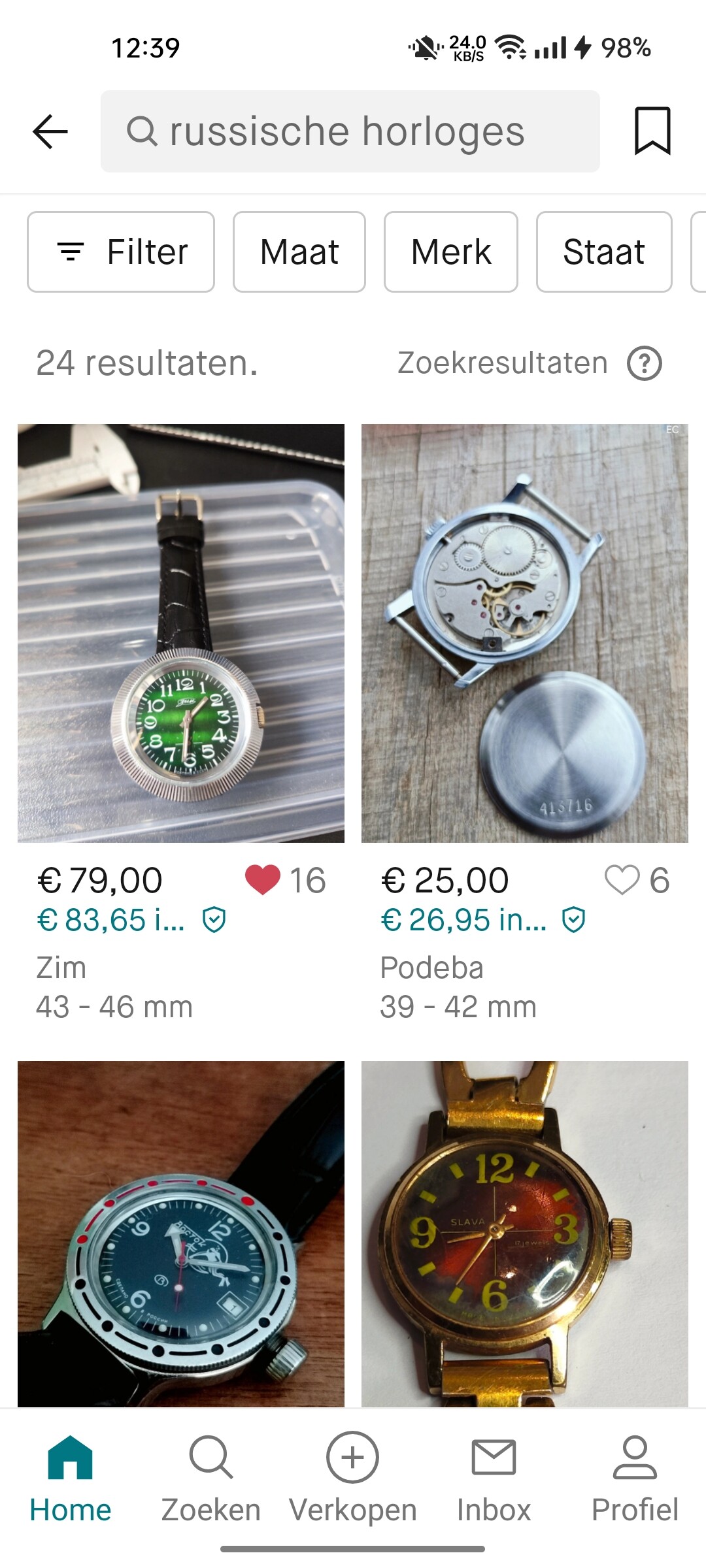View the Podeba watch movement listing
The width and height of the screenshot is (706, 1568).
pyautogui.click(x=525, y=633)
